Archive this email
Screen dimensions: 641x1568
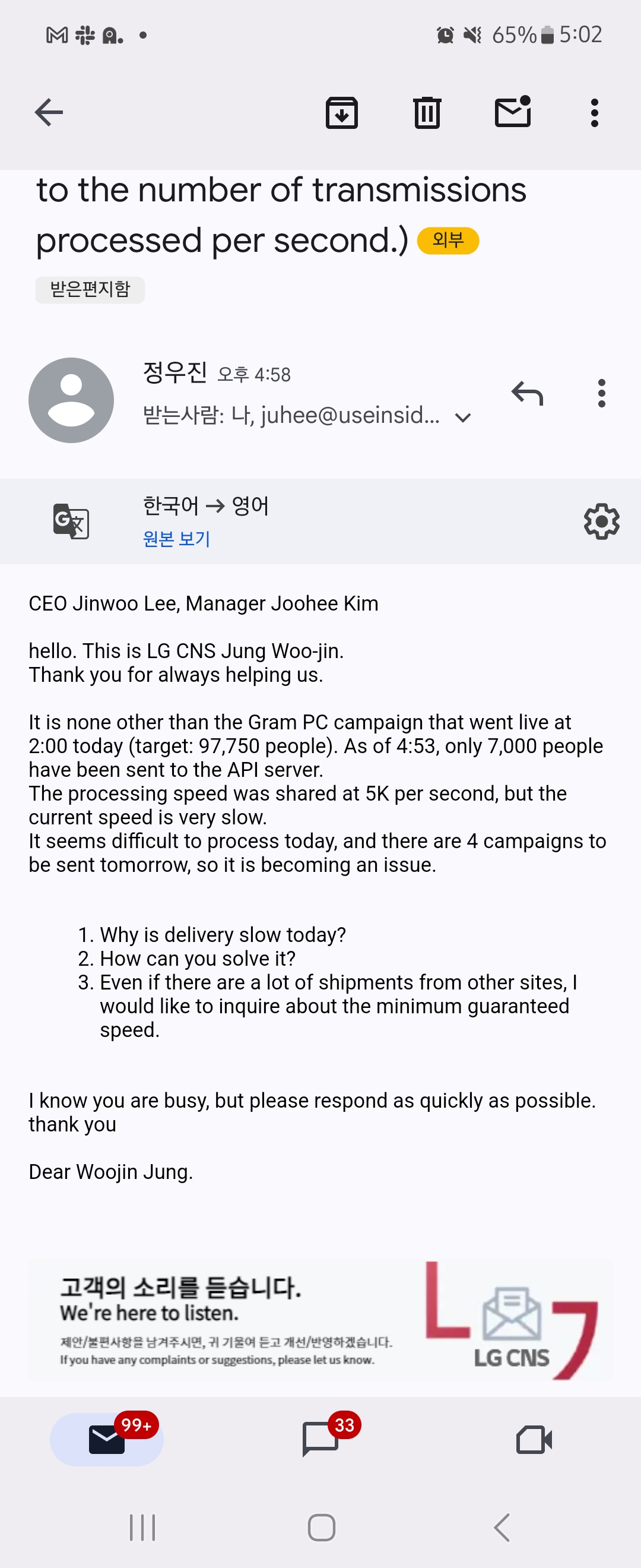[342, 113]
